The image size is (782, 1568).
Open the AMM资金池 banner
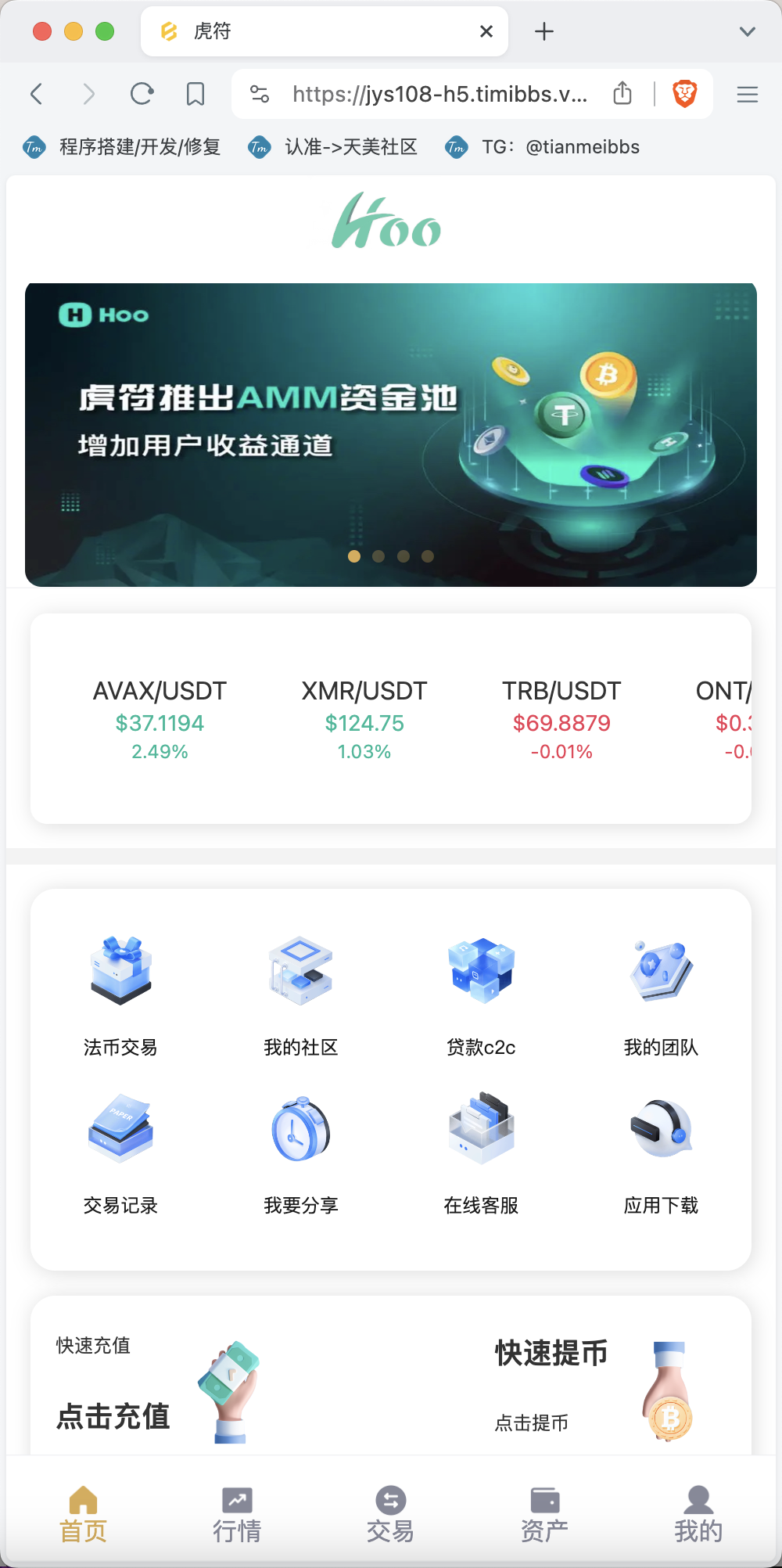[x=391, y=435]
